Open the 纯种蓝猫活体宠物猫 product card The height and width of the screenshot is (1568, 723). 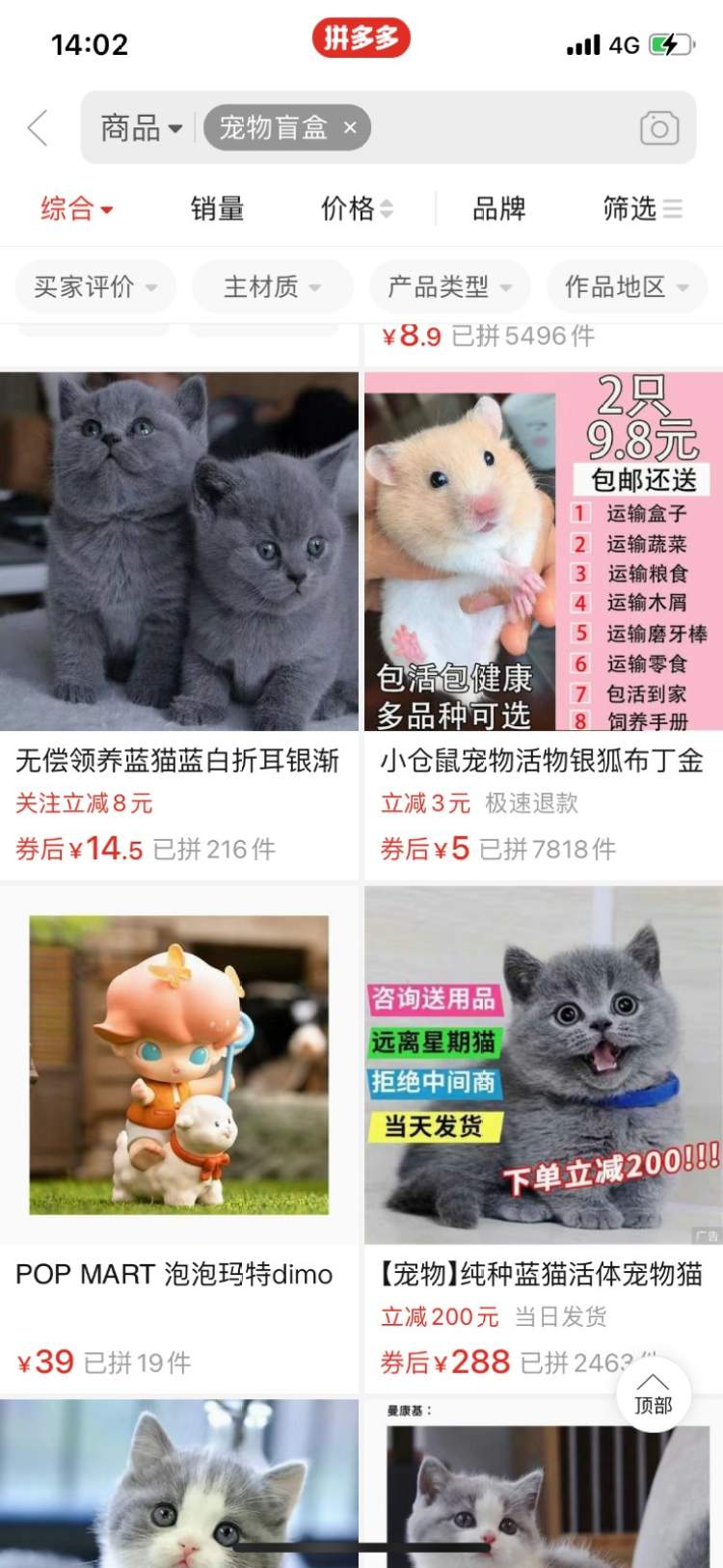coord(544,1138)
